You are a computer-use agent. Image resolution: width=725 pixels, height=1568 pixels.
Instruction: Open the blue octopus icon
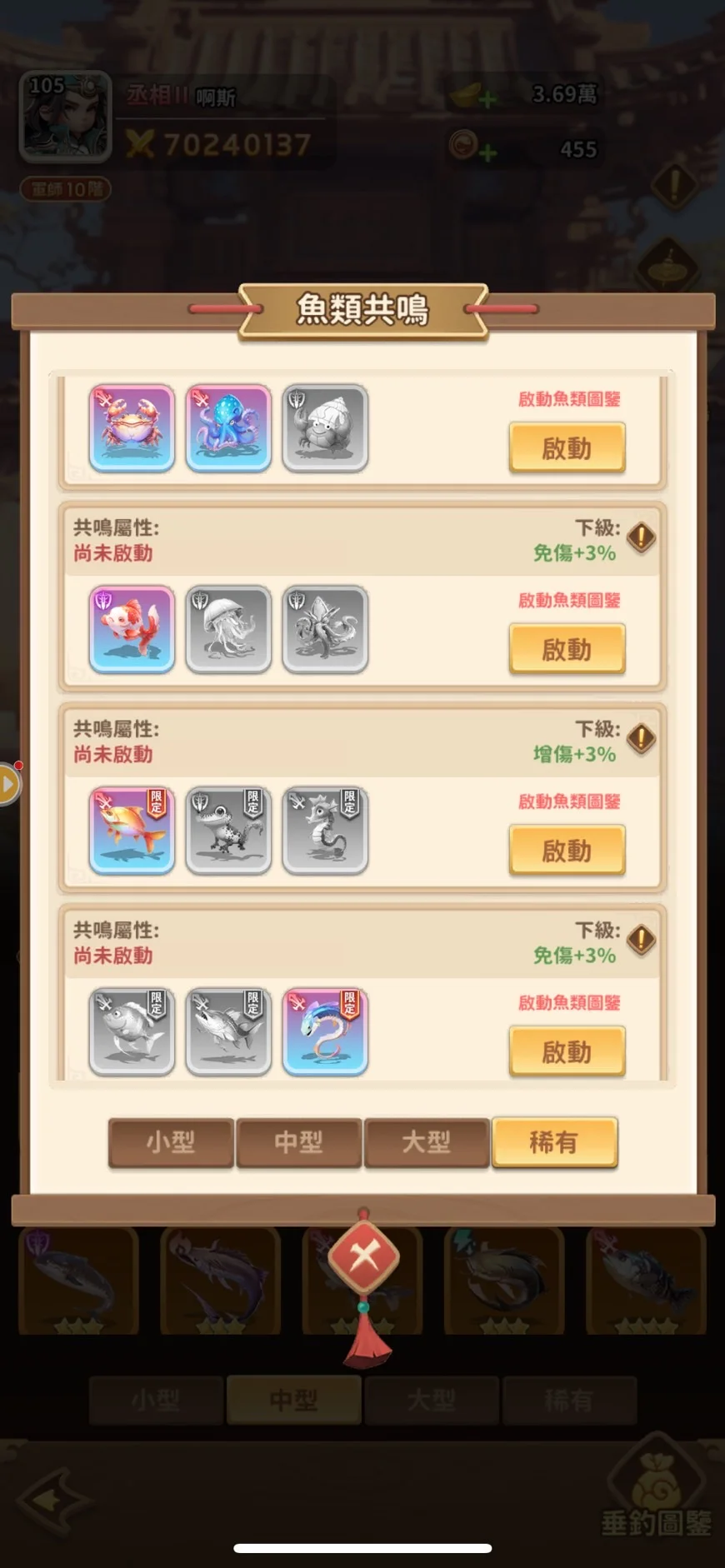pyautogui.click(x=228, y=427)
